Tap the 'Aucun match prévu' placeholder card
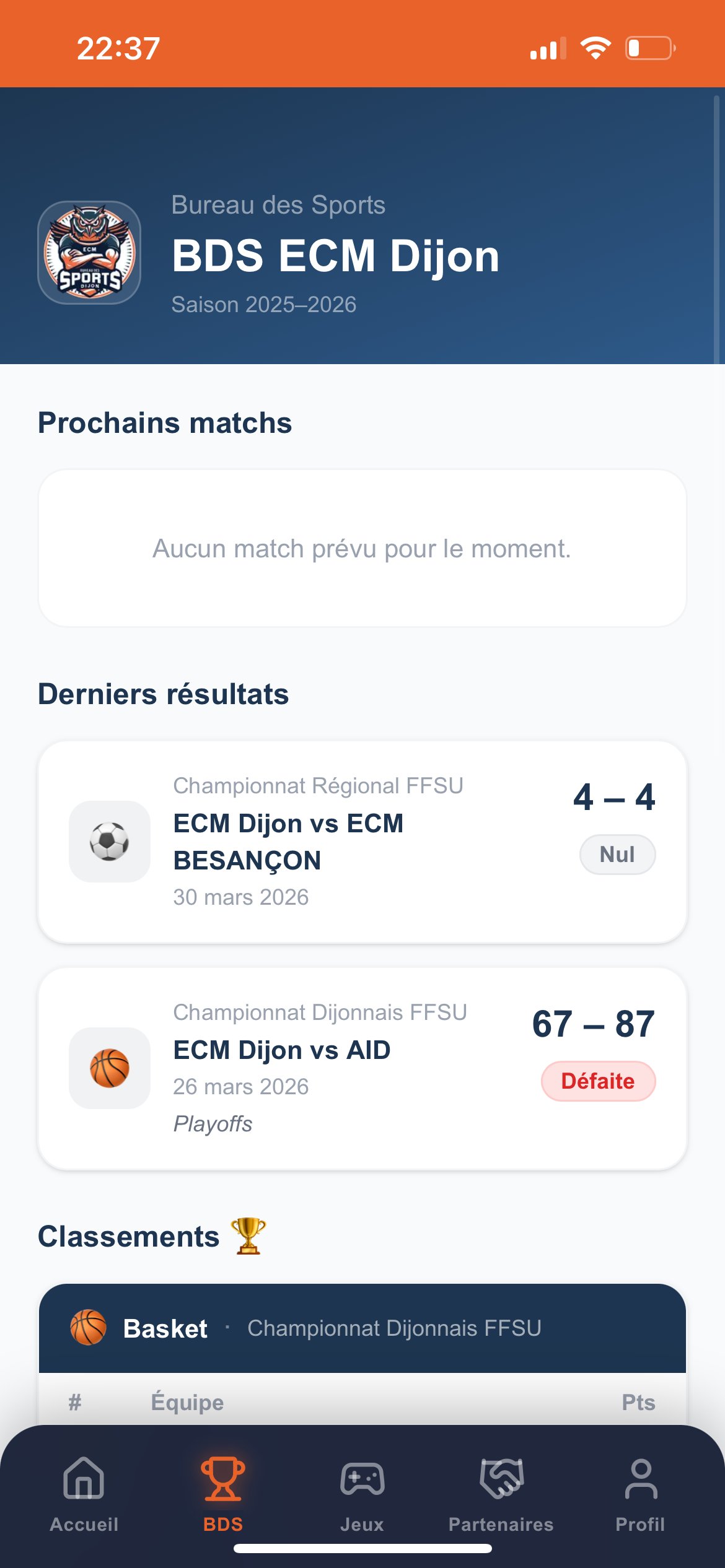The width and height of the screenshot is (725, 1568). click(362, 549)
